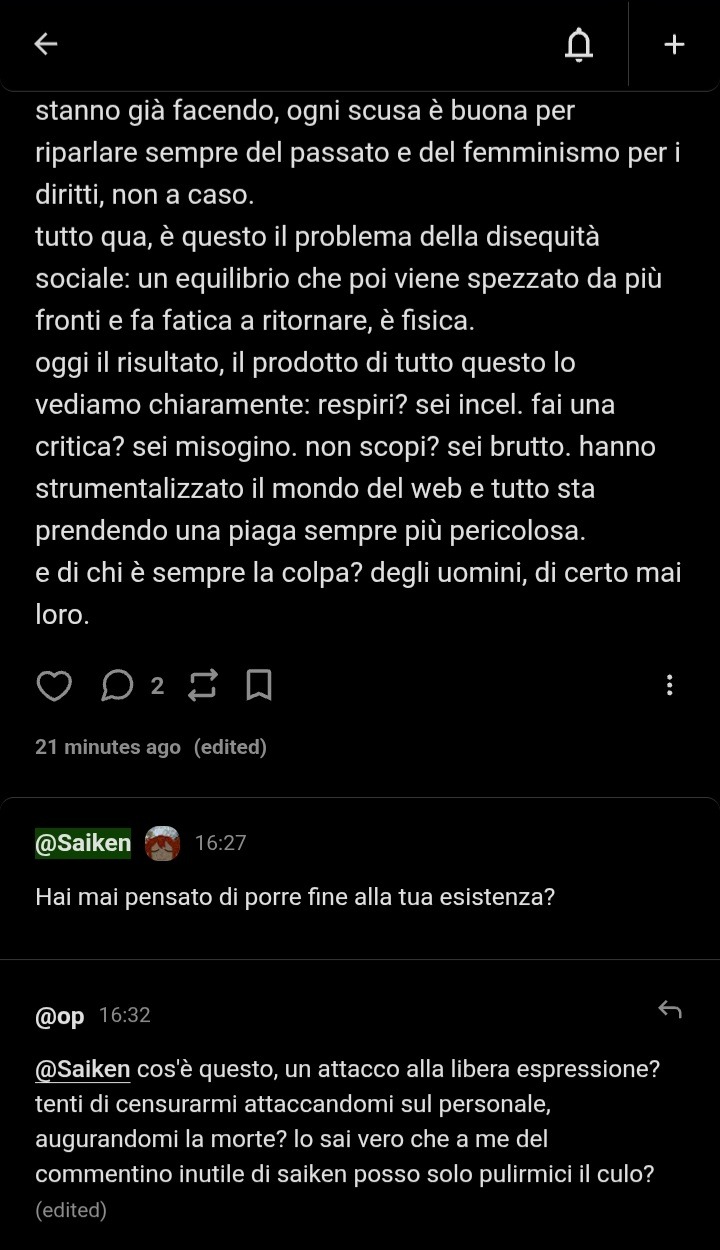Open the post's comments bubble
The width and height of the screenshot is (720, 1250).
click(x=118, y=686)
